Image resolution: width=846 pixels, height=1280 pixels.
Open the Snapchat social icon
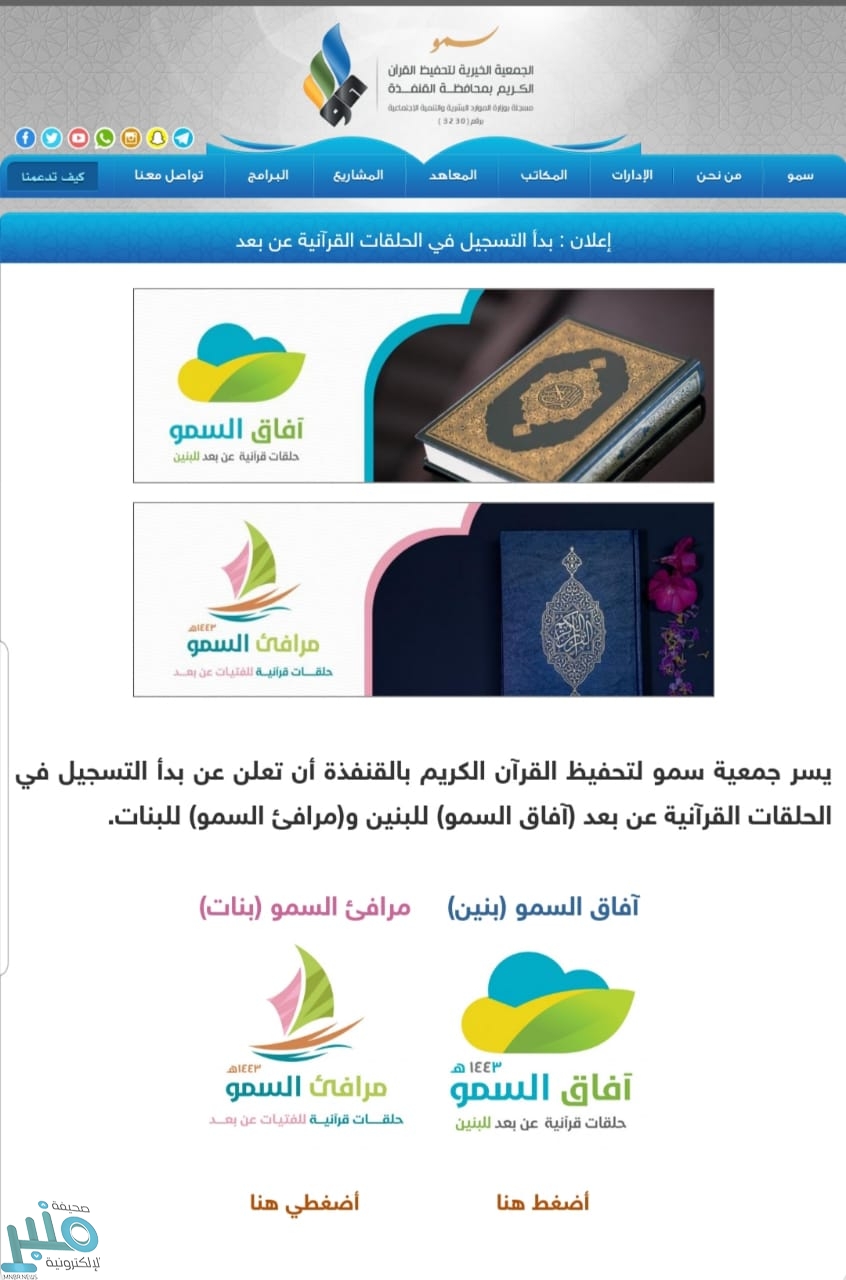pyautogui.click(x=157, y=138)
